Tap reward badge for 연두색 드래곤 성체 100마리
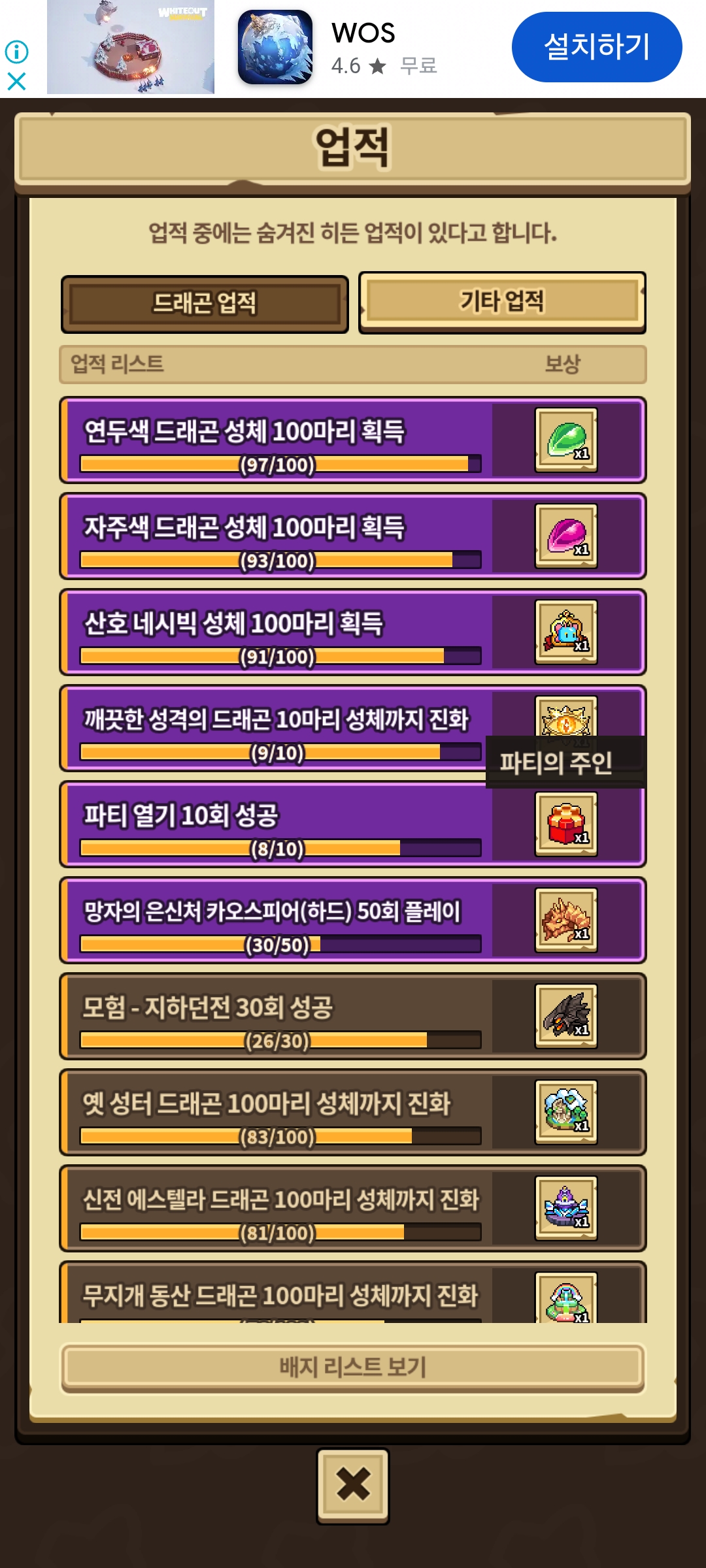The image size is (706, 1568). pyautogui.click(x=566, y=440)
